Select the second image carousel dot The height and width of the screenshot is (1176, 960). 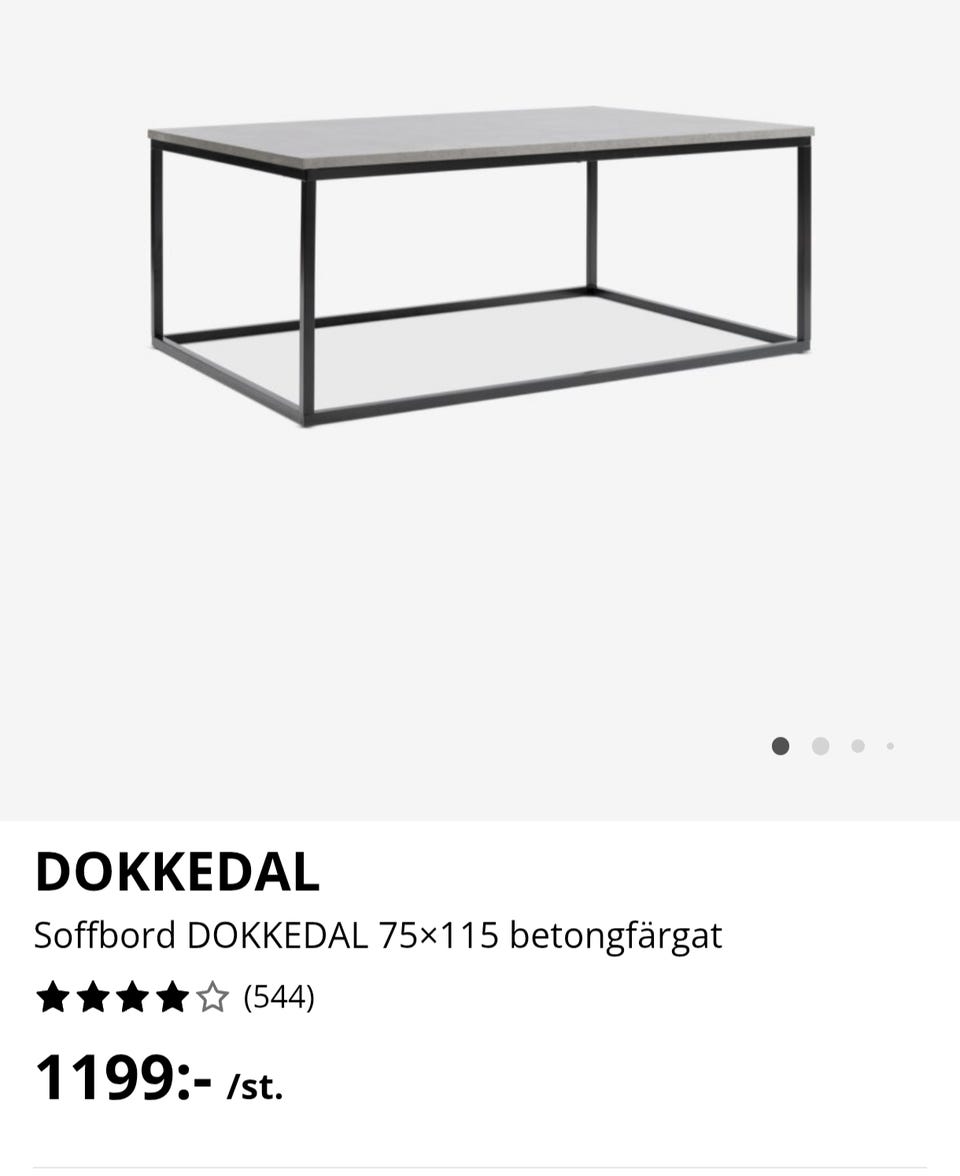(820, 745)
